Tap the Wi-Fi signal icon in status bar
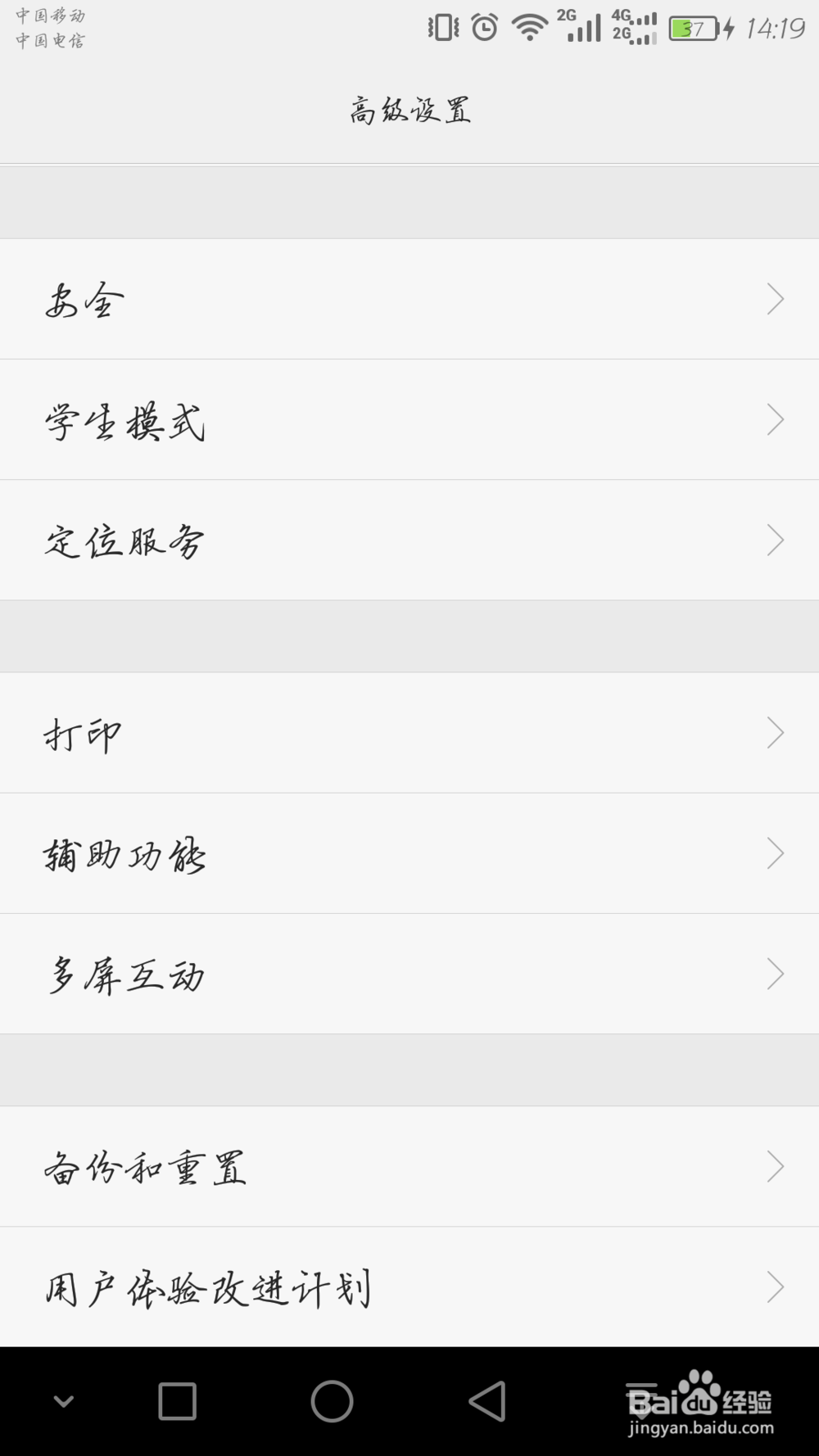819x1456 pixels. coord(528,27)
